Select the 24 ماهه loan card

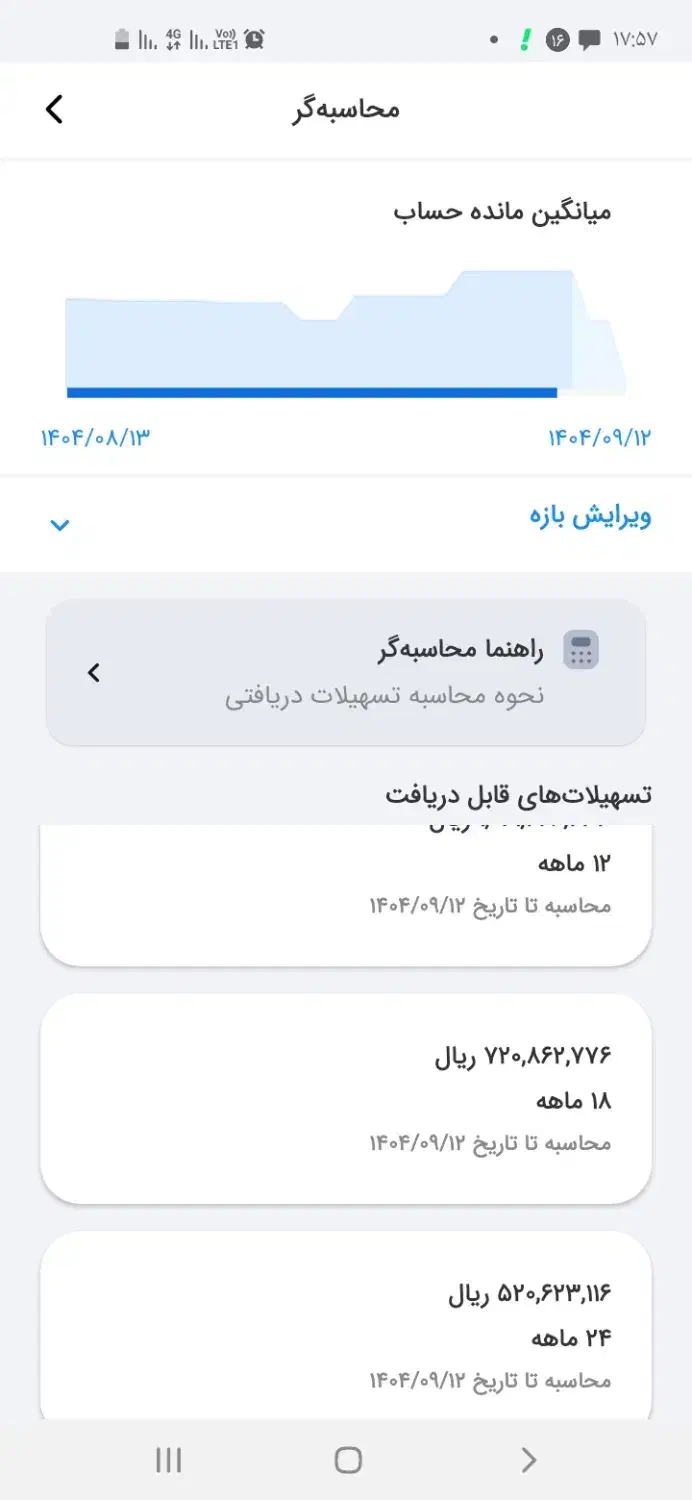click(346, 1330)
